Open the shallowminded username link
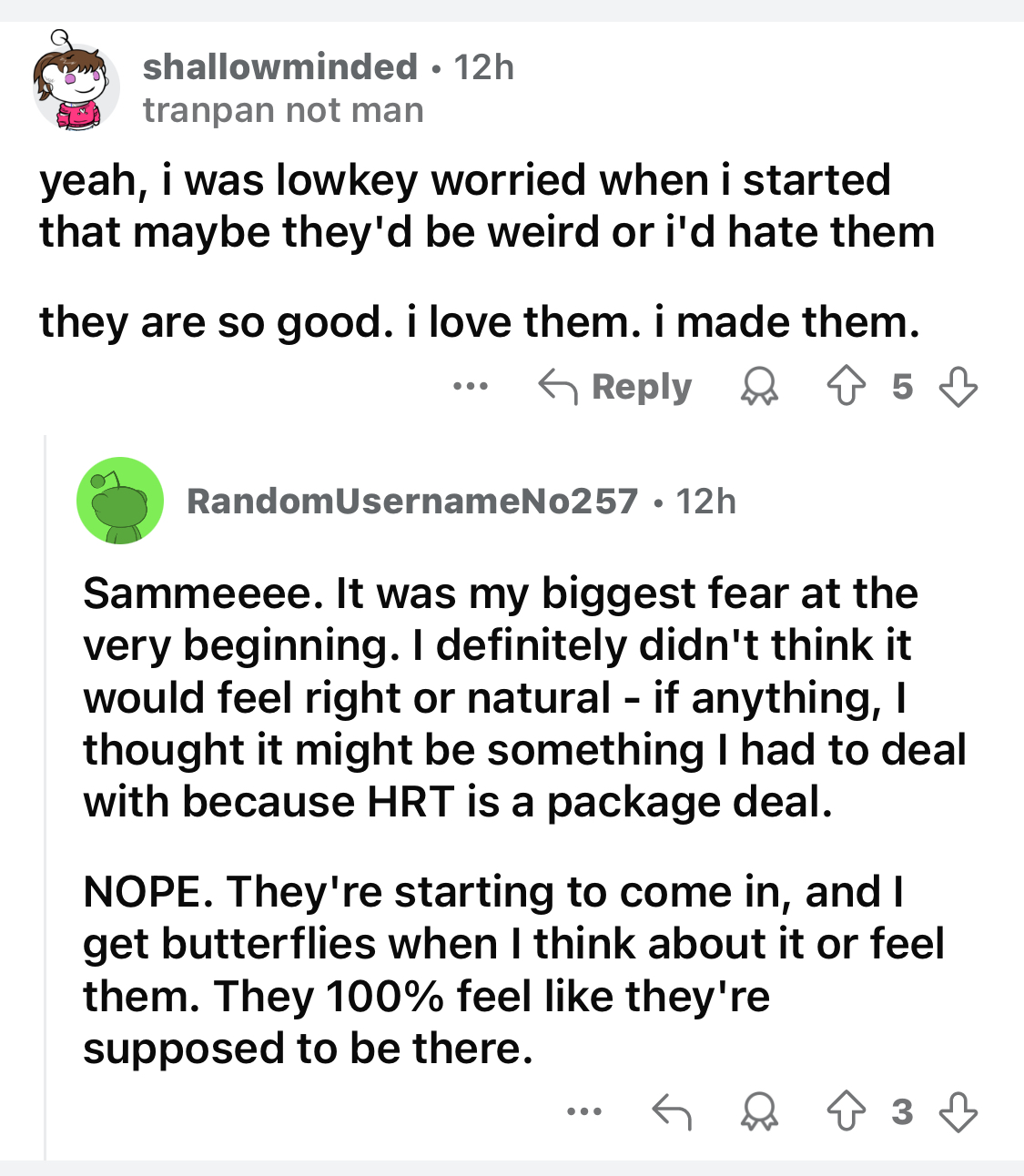 279,66
